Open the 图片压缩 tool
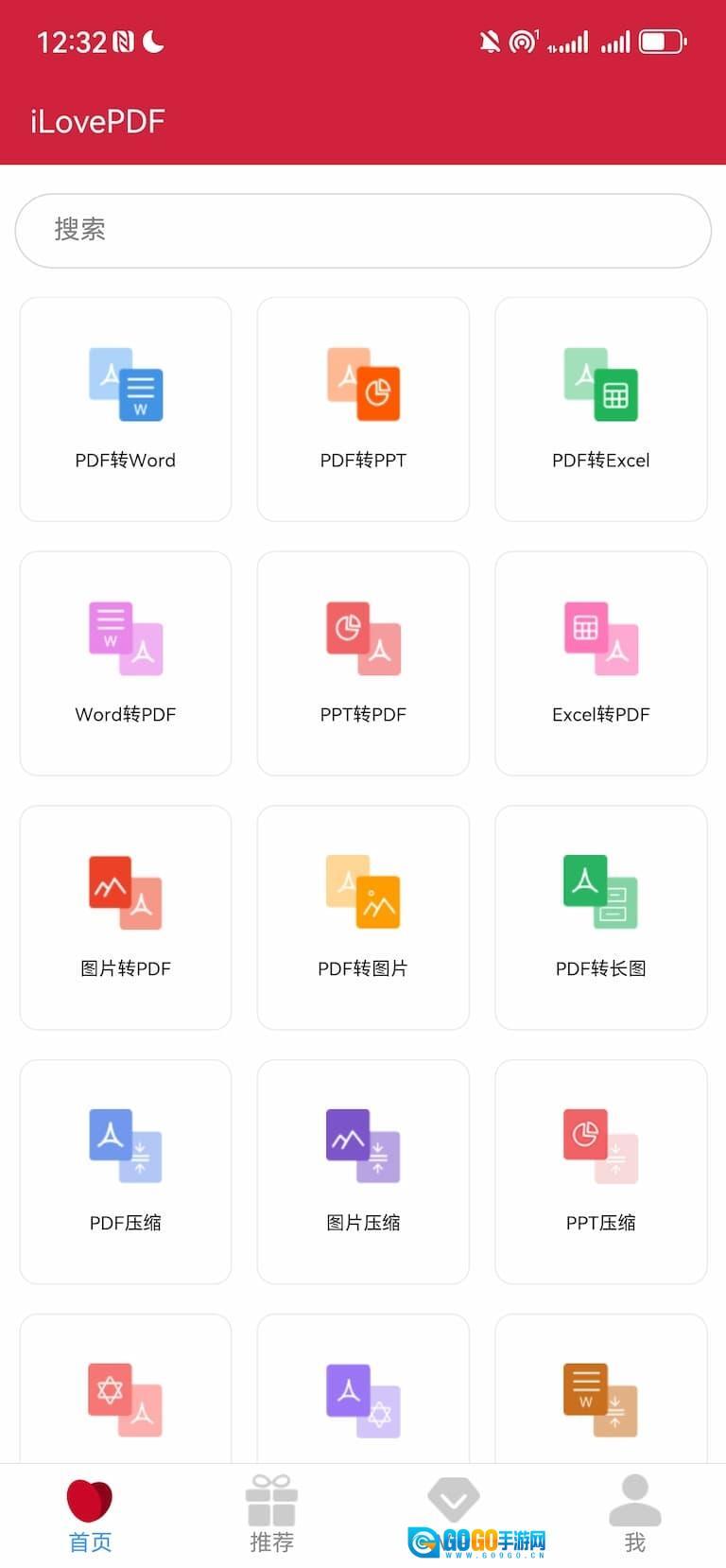 point(363,1172)
